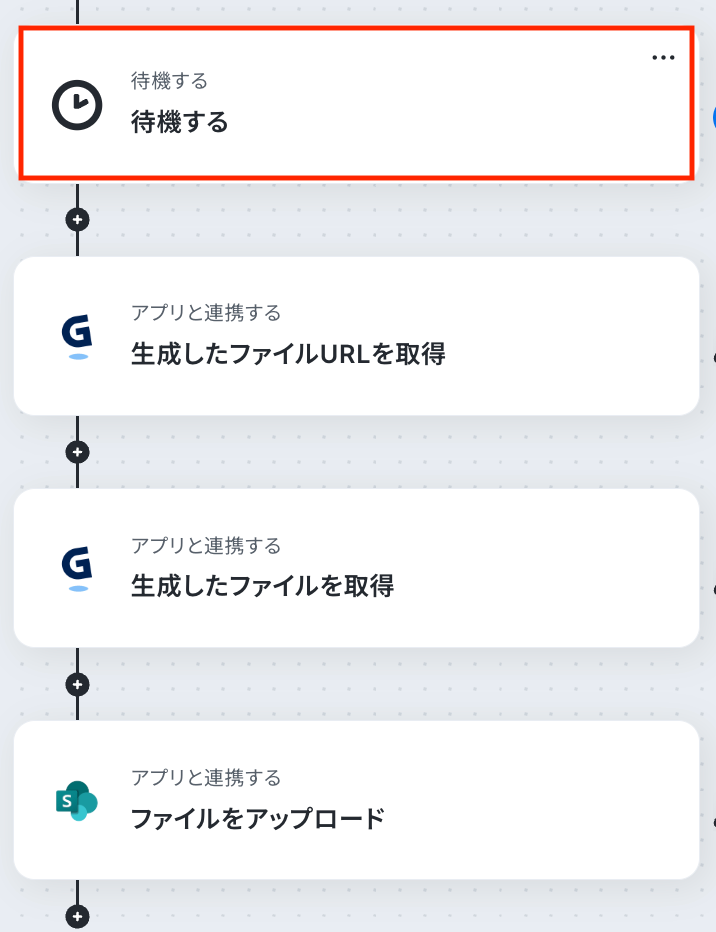Open the overflow menu on the 待機する card
This screenshot has height=932, width=716.
point(663,58)
